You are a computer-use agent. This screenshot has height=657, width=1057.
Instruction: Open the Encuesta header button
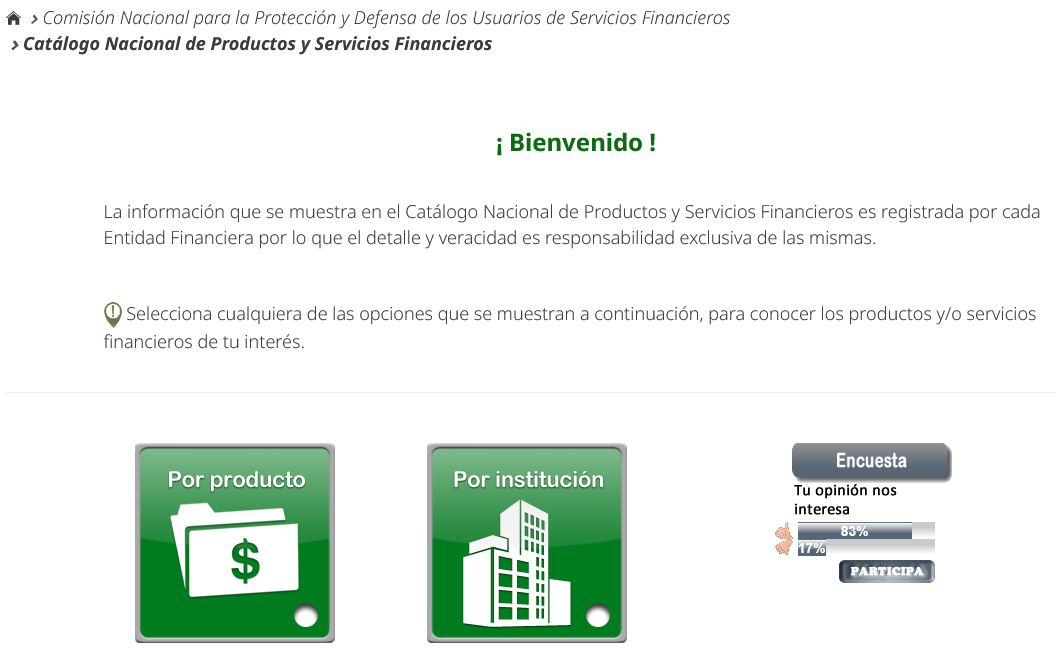[x=871, y=461]
